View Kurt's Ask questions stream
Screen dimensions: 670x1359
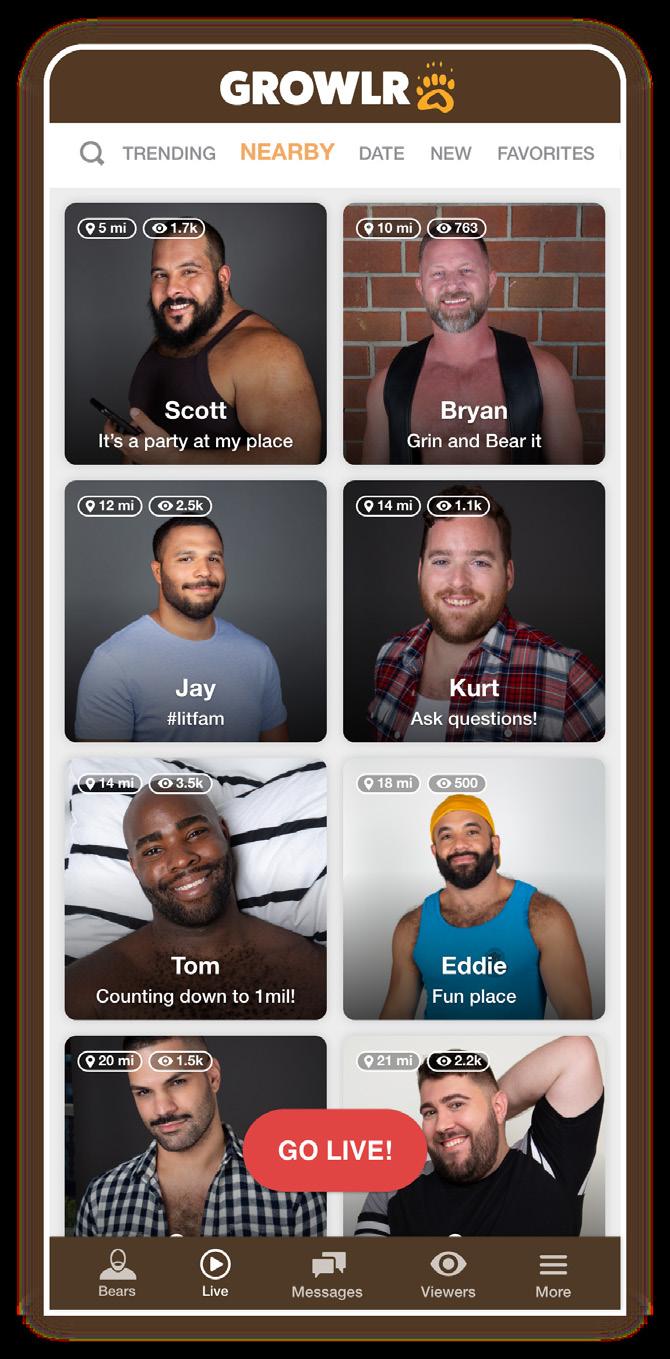point(474,611)
